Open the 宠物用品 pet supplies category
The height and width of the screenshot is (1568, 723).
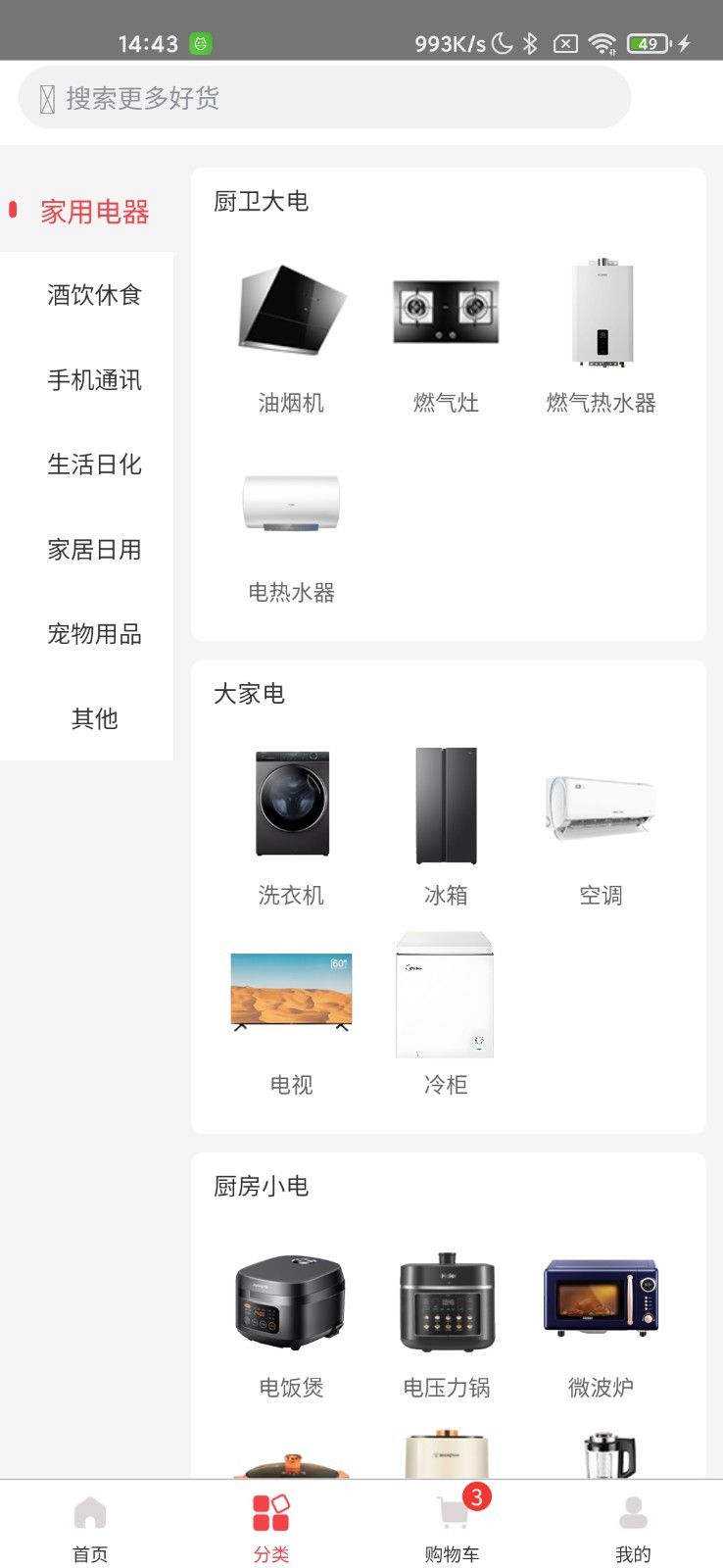pyautogui.click(x=95, y=634)
